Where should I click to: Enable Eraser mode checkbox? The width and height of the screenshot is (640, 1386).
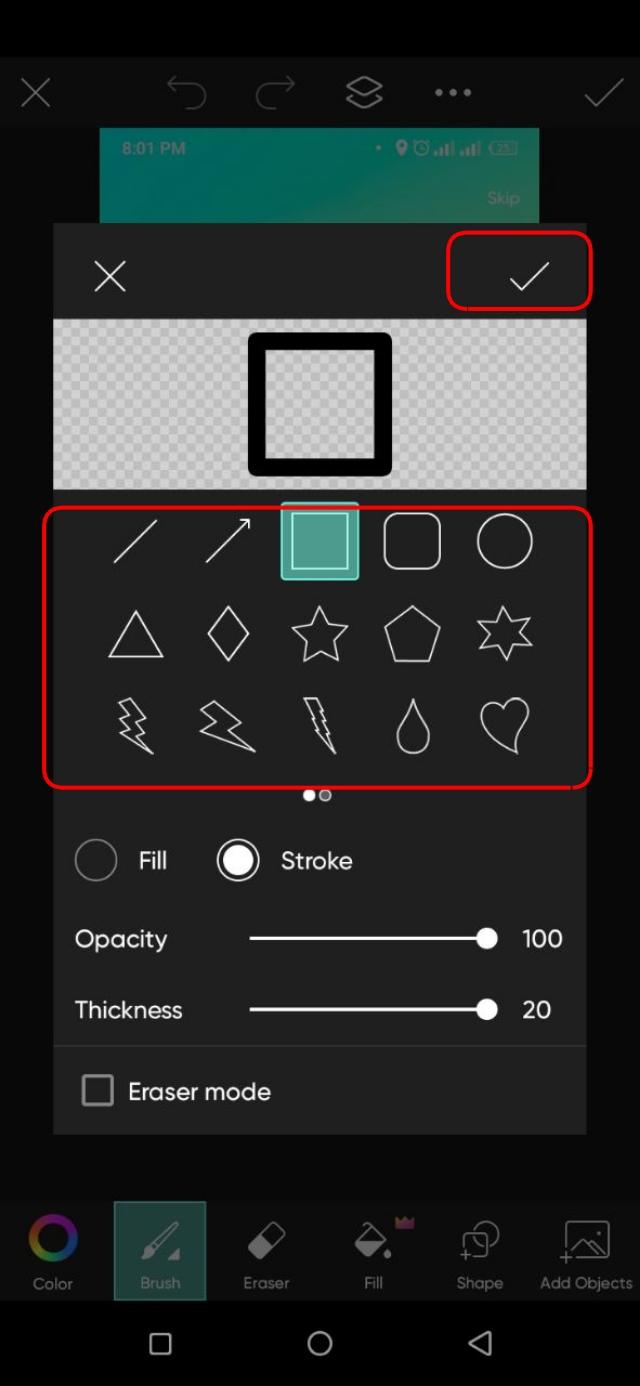tap(98, 1090)
